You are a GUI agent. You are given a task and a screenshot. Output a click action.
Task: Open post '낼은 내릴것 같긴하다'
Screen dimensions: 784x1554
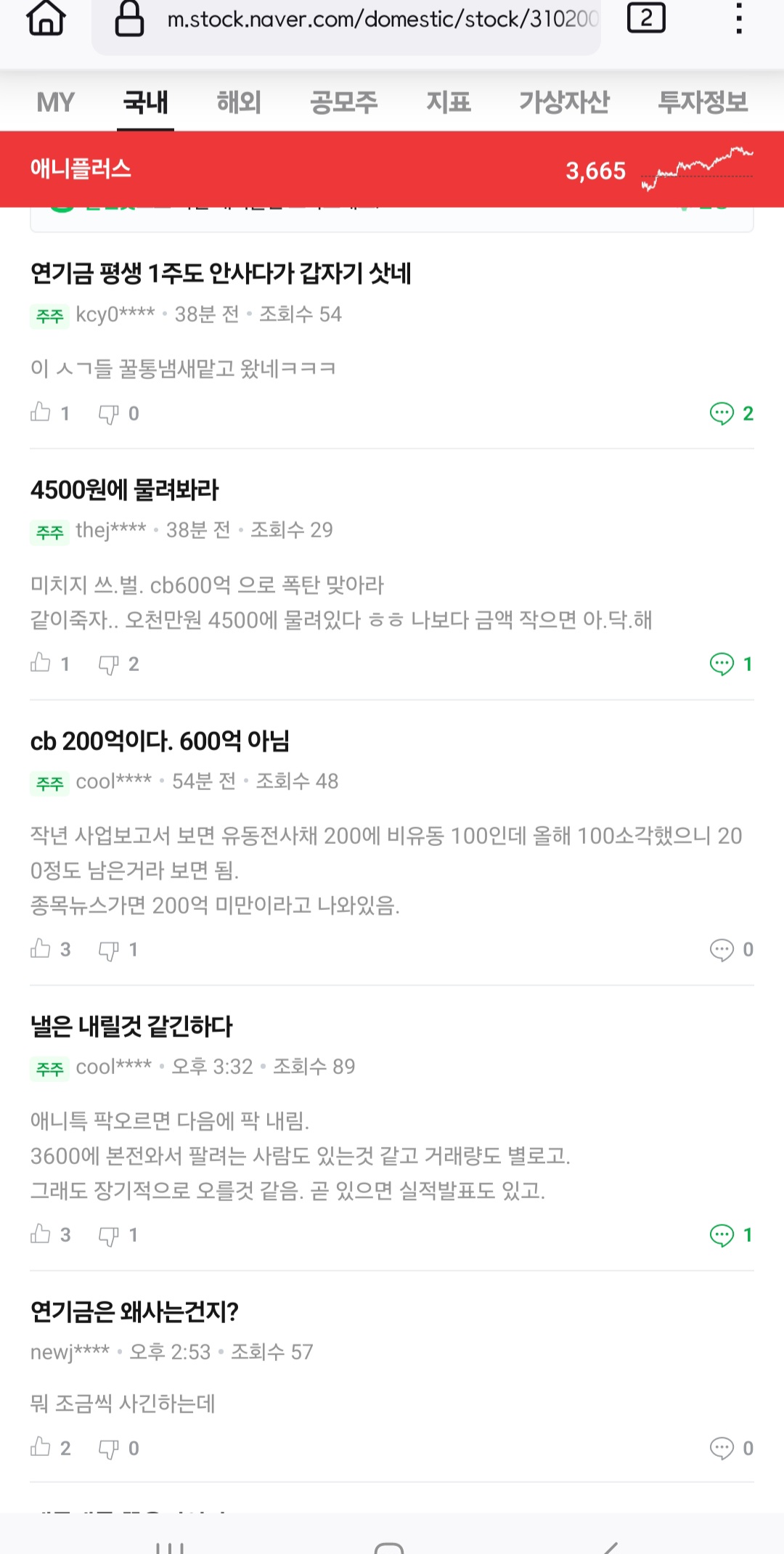pyautogui.click(x=131, y=1027)
